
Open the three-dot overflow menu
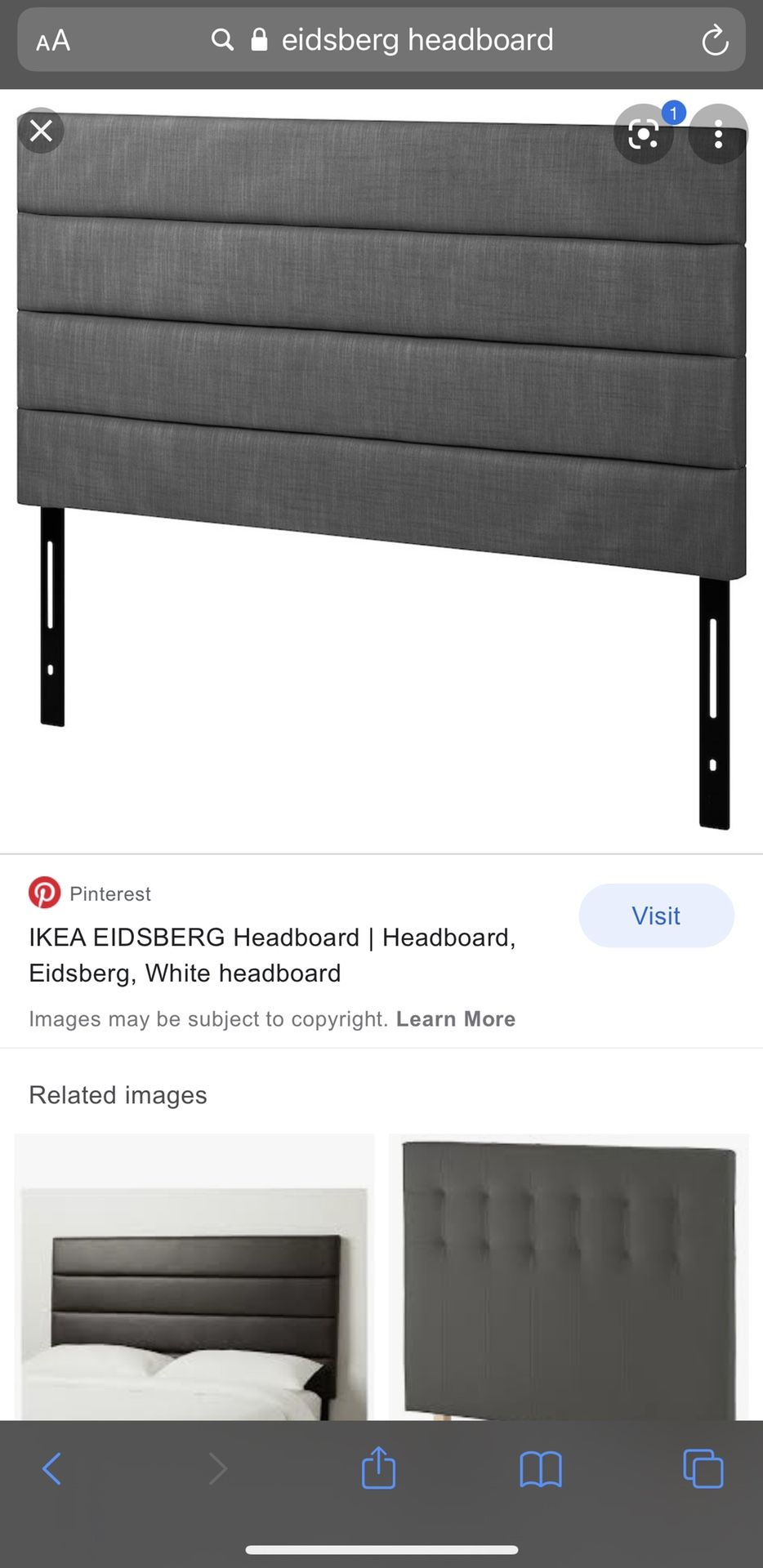click(x=718, y=135)
